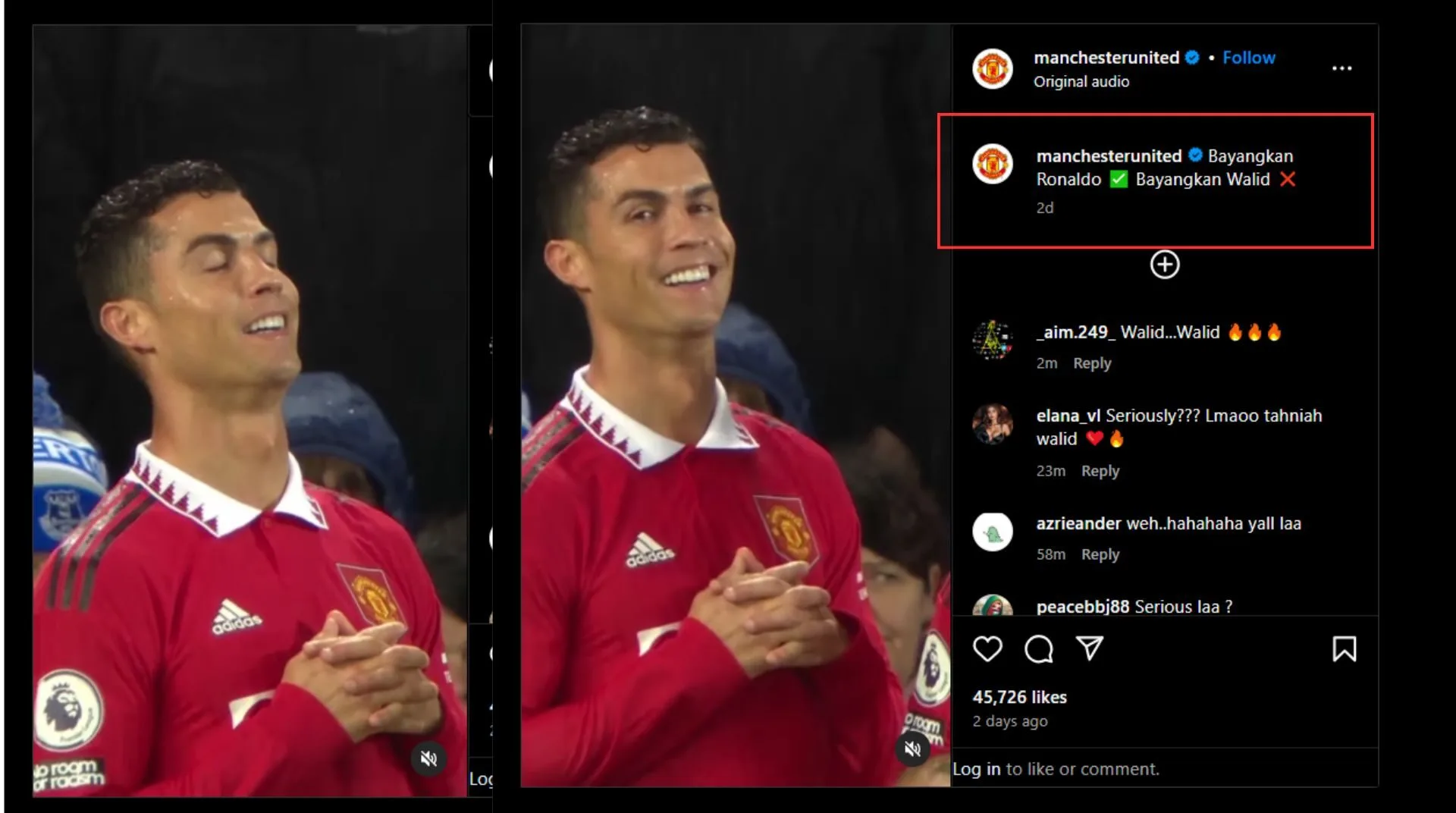This screenshot has width=1456, height=813.
Task: Share the post via paper plane icon
Action: [x=1090, y=648]
